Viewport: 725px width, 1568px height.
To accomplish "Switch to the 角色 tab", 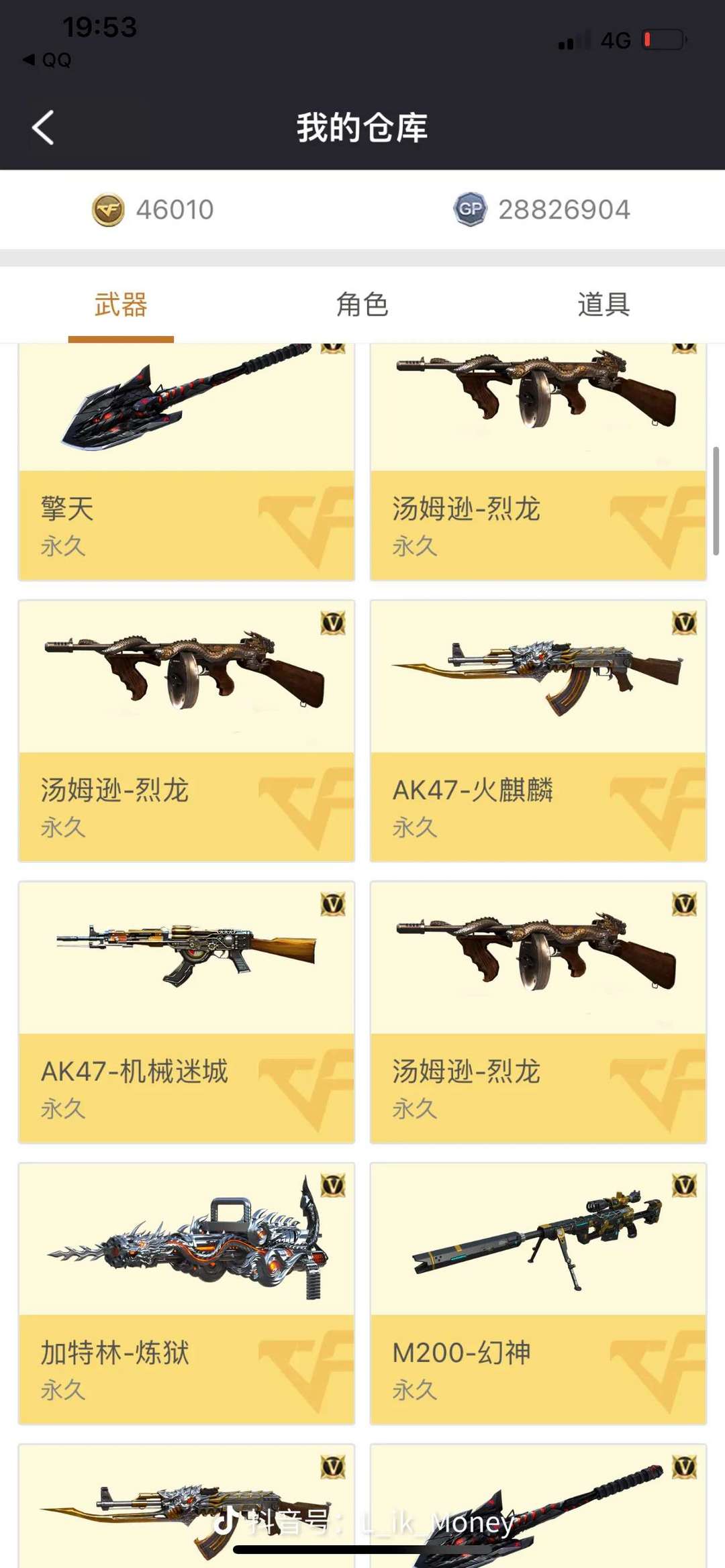I will 362,305.
